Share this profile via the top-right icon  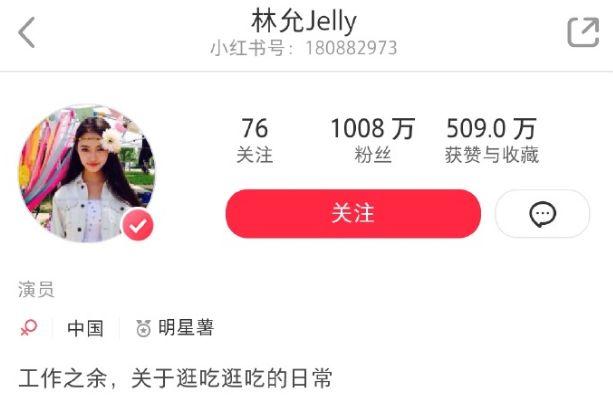click(582, 33)
